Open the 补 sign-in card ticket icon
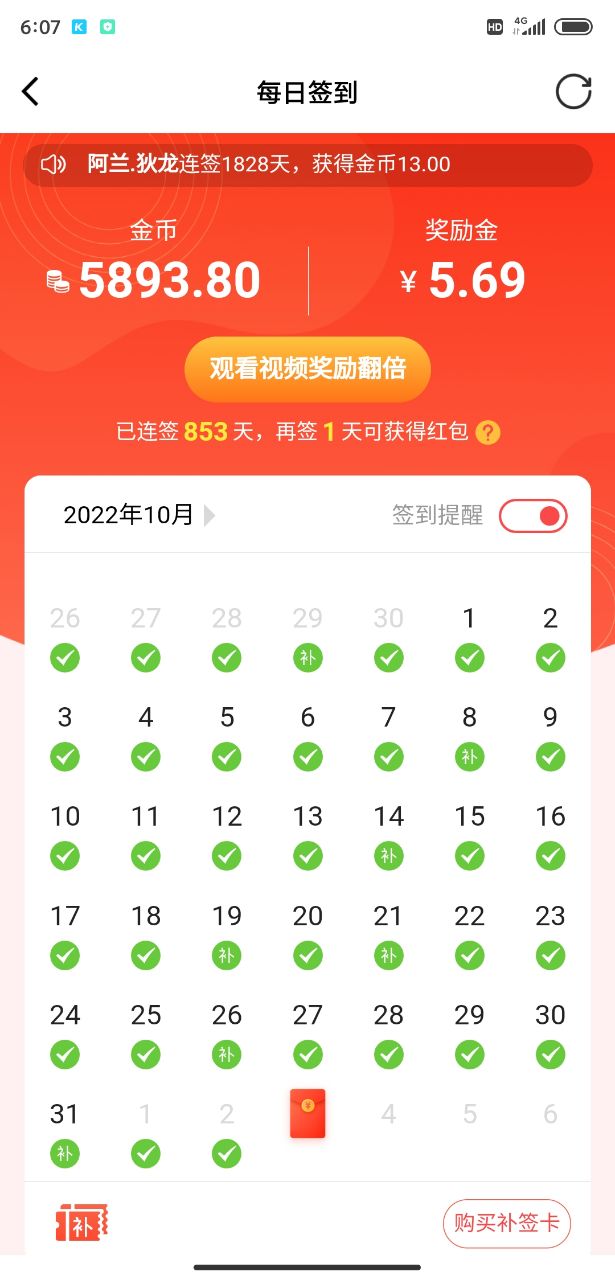 [82, 1223]
